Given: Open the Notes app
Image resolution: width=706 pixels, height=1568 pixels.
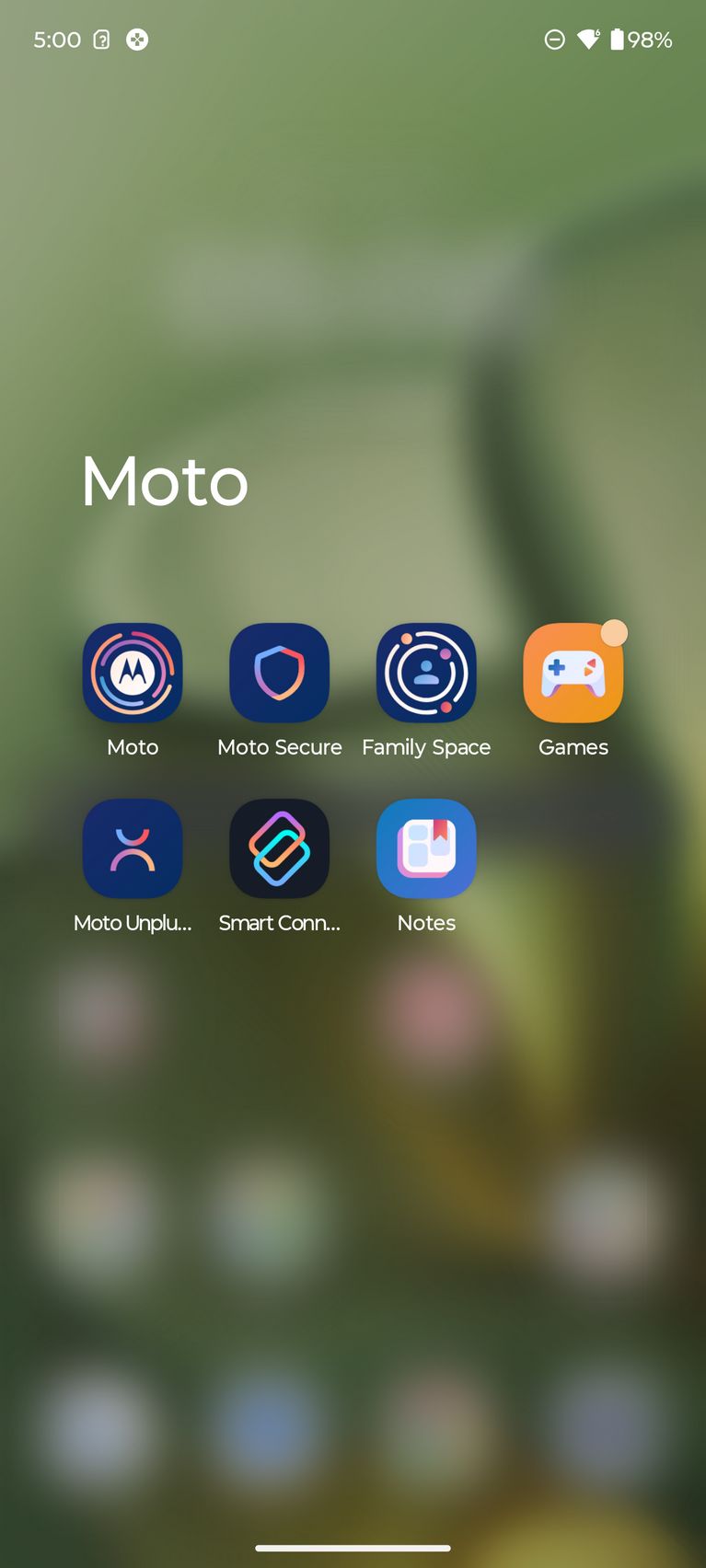Looking at the screenshot, I should [x=426, y=848].
